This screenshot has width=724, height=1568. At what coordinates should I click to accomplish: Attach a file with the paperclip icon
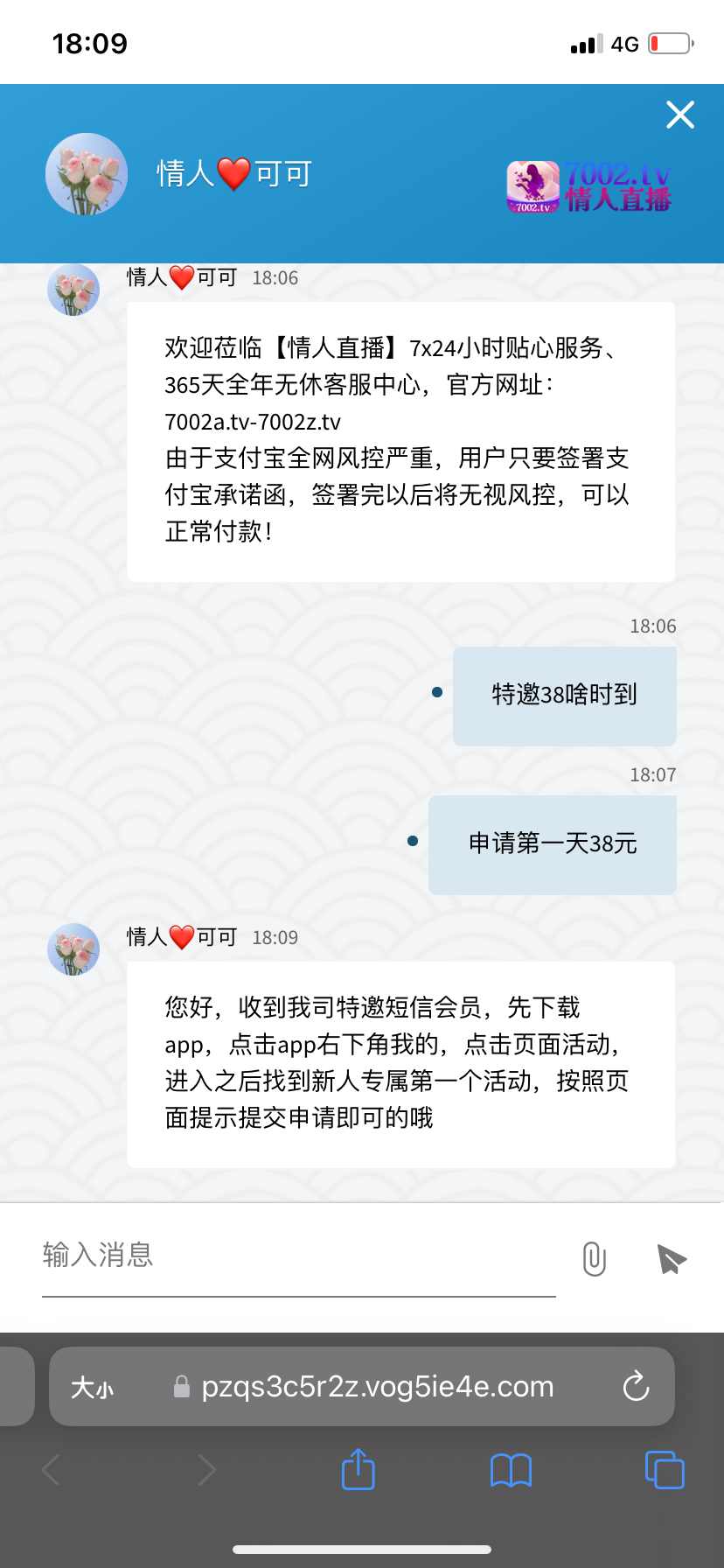(x=594, y=1259)
